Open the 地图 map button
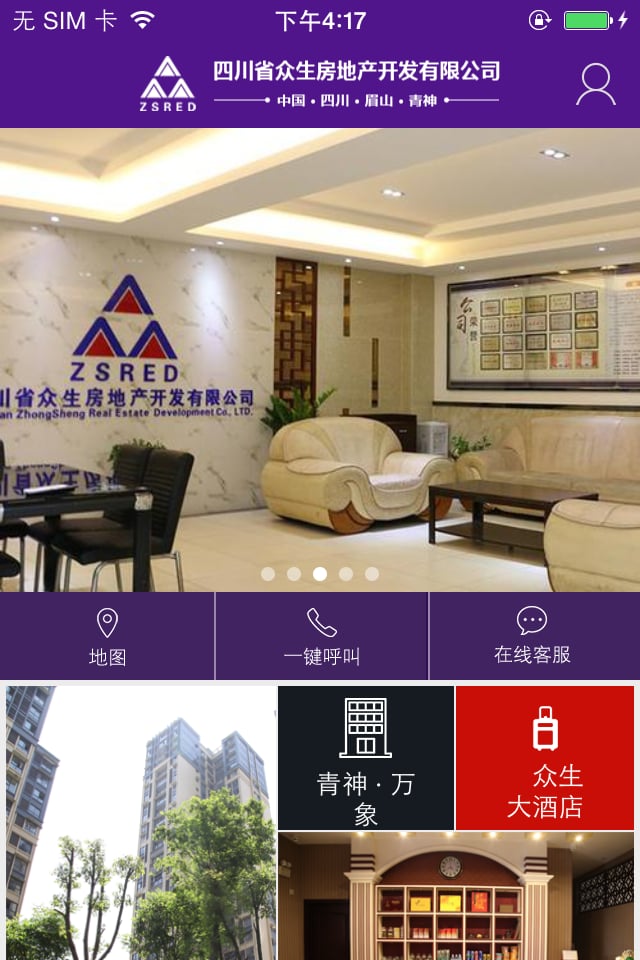 point(107,637)
